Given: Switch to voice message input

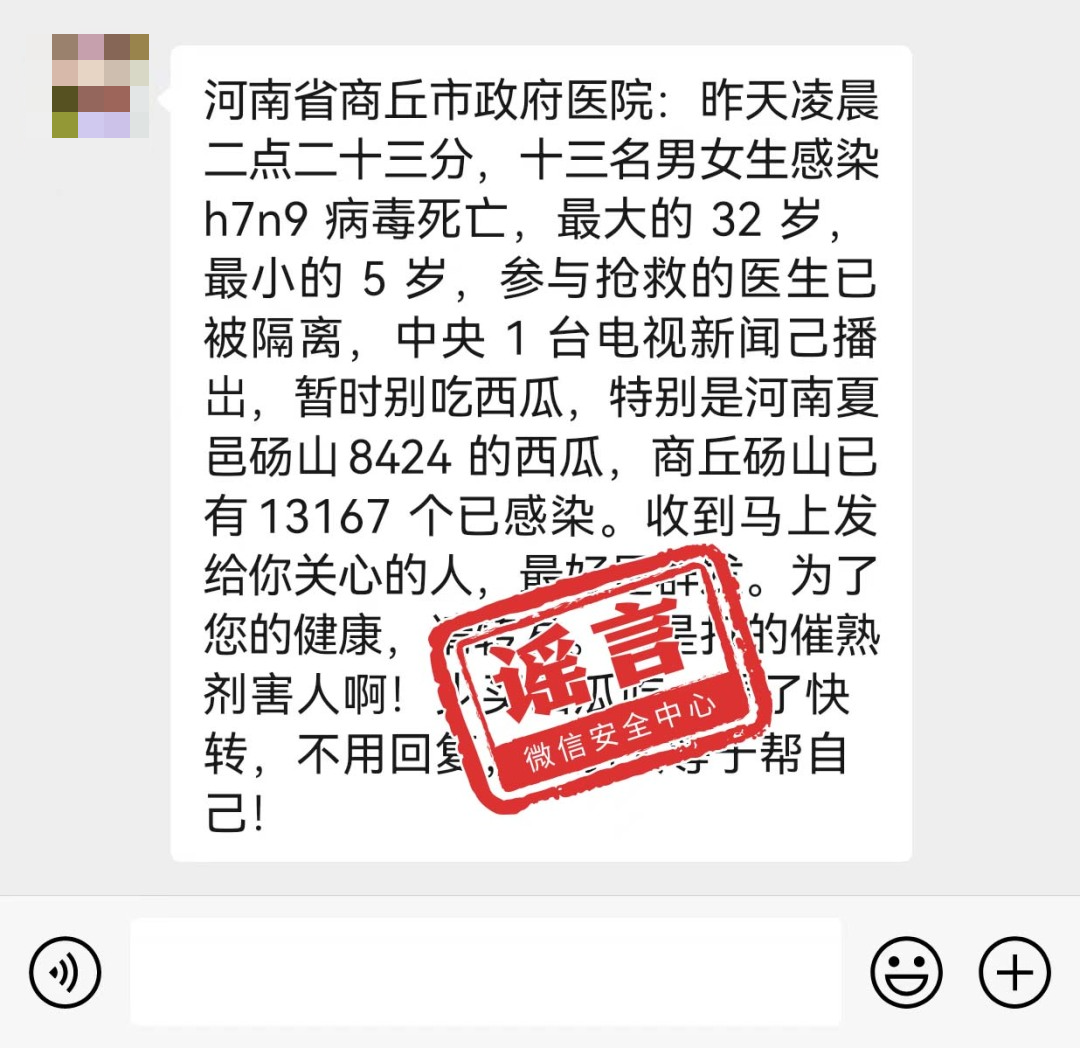Looking at the screenshot, I should click(x=65, y=971).
